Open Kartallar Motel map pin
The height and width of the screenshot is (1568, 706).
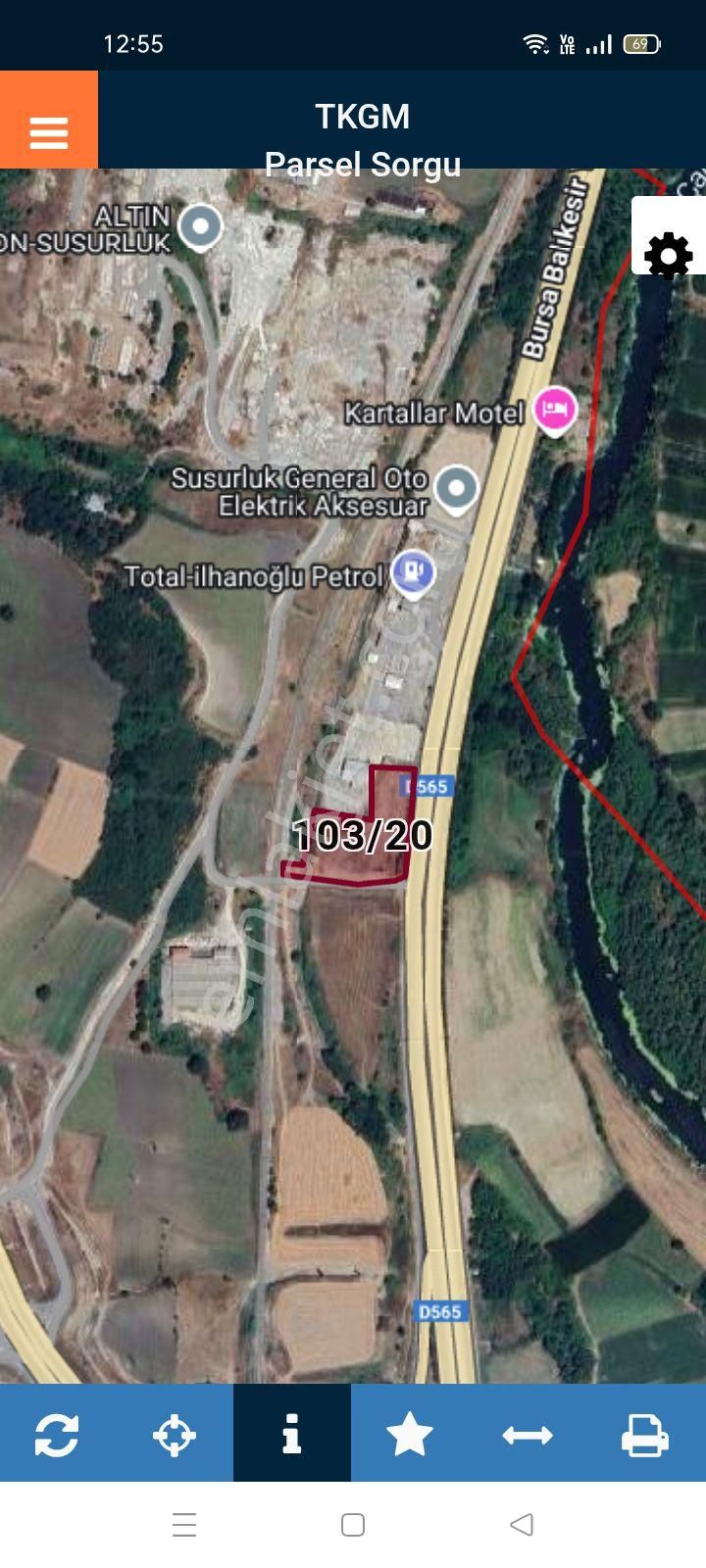coord(555,410)
